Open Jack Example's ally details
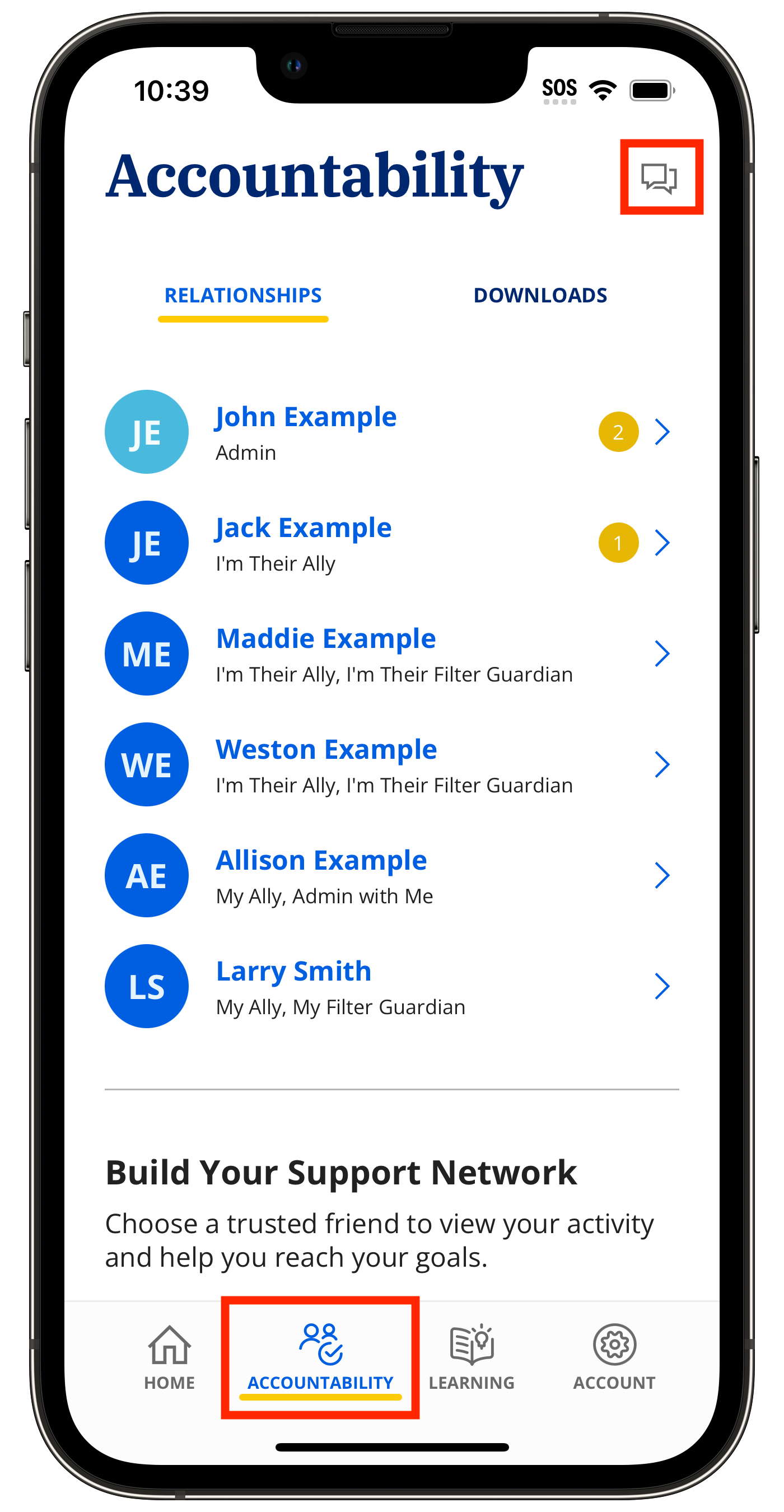Image resolution: width=784 pixels, height=1512 pixels. click(x=388, y=543)
